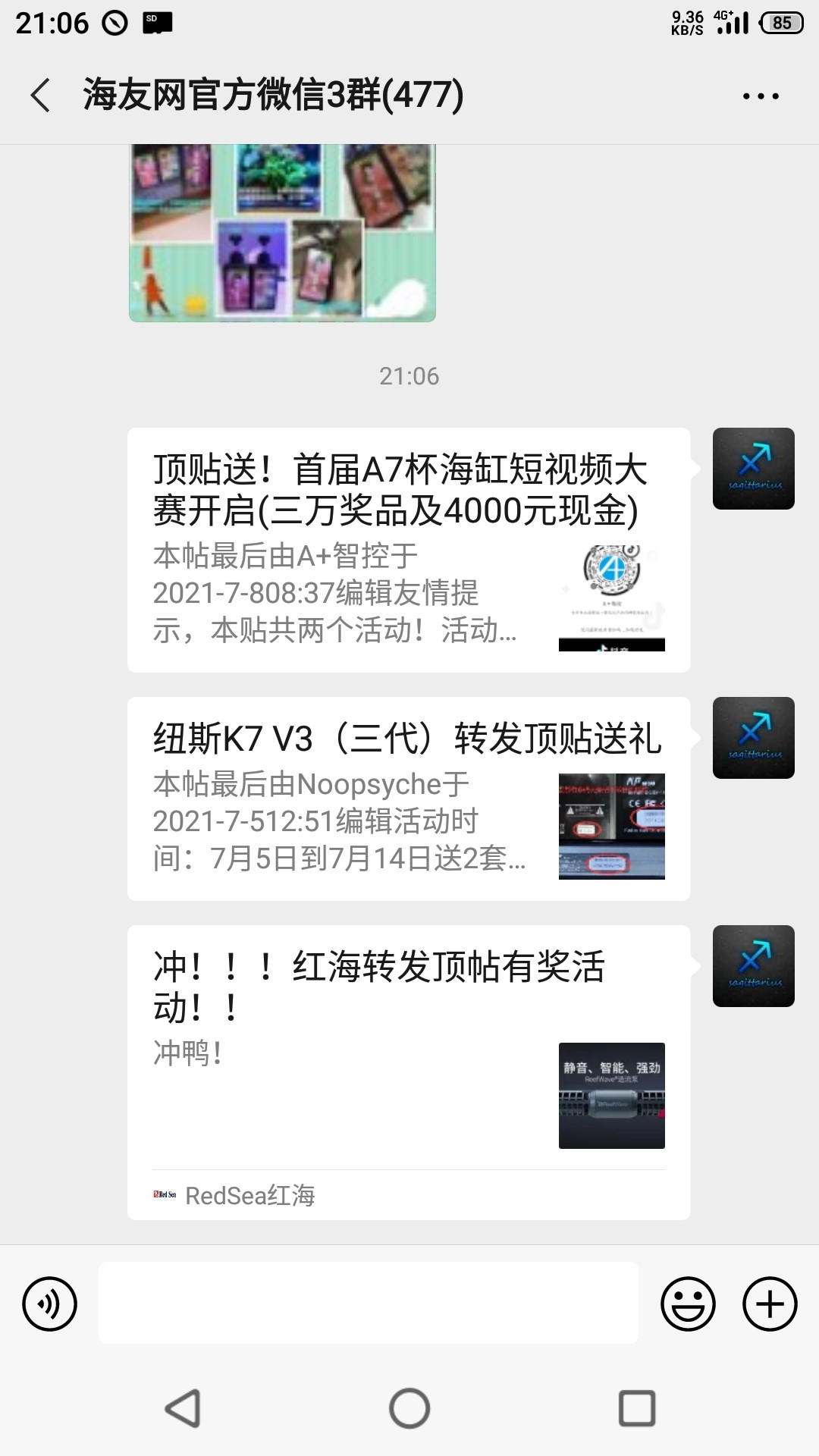
Task: Open the 纽斯K7 V3 转发顶贴送礼 card
Action: pyautogui.click(x=408, y=799)
